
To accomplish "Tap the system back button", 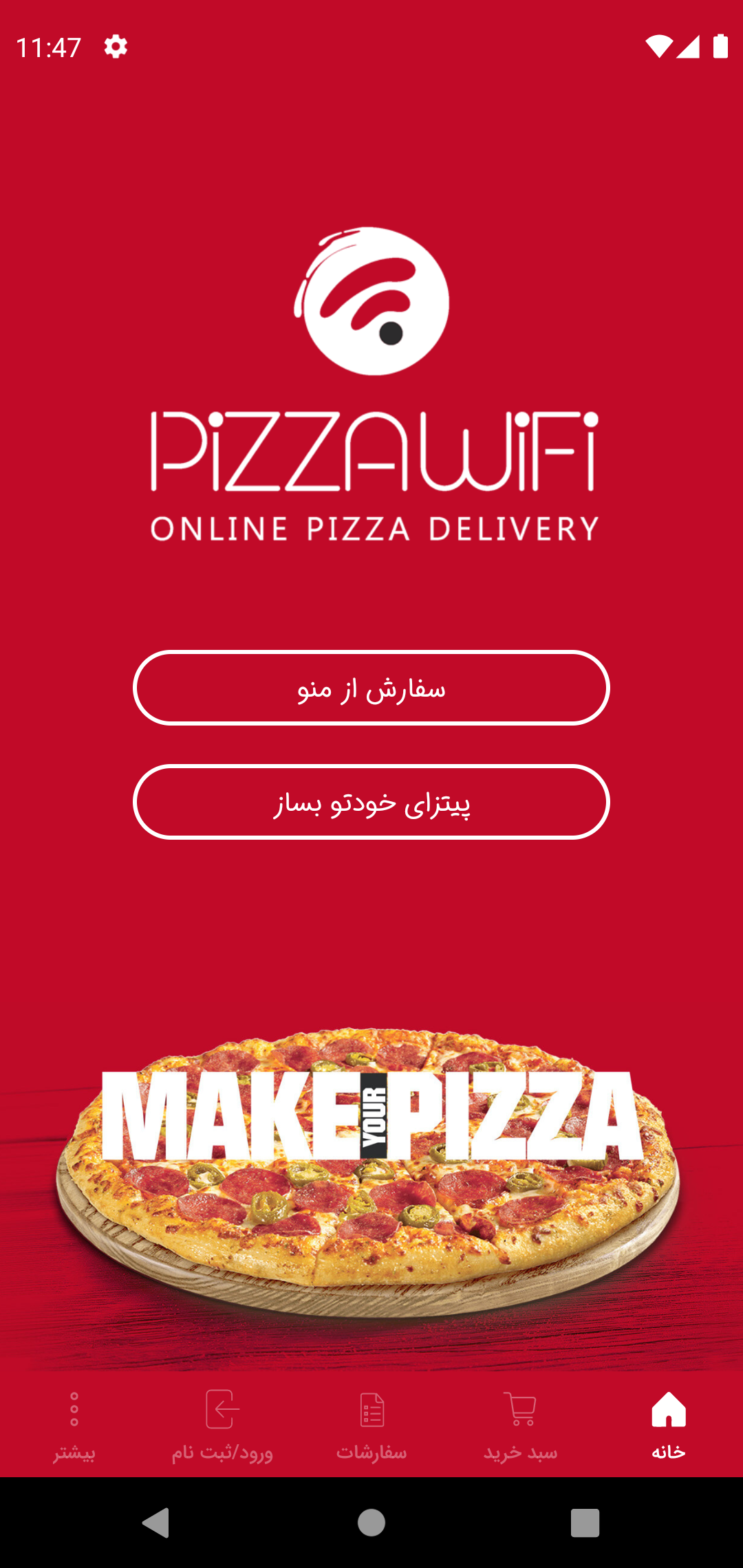I will tap(156, 1523).
